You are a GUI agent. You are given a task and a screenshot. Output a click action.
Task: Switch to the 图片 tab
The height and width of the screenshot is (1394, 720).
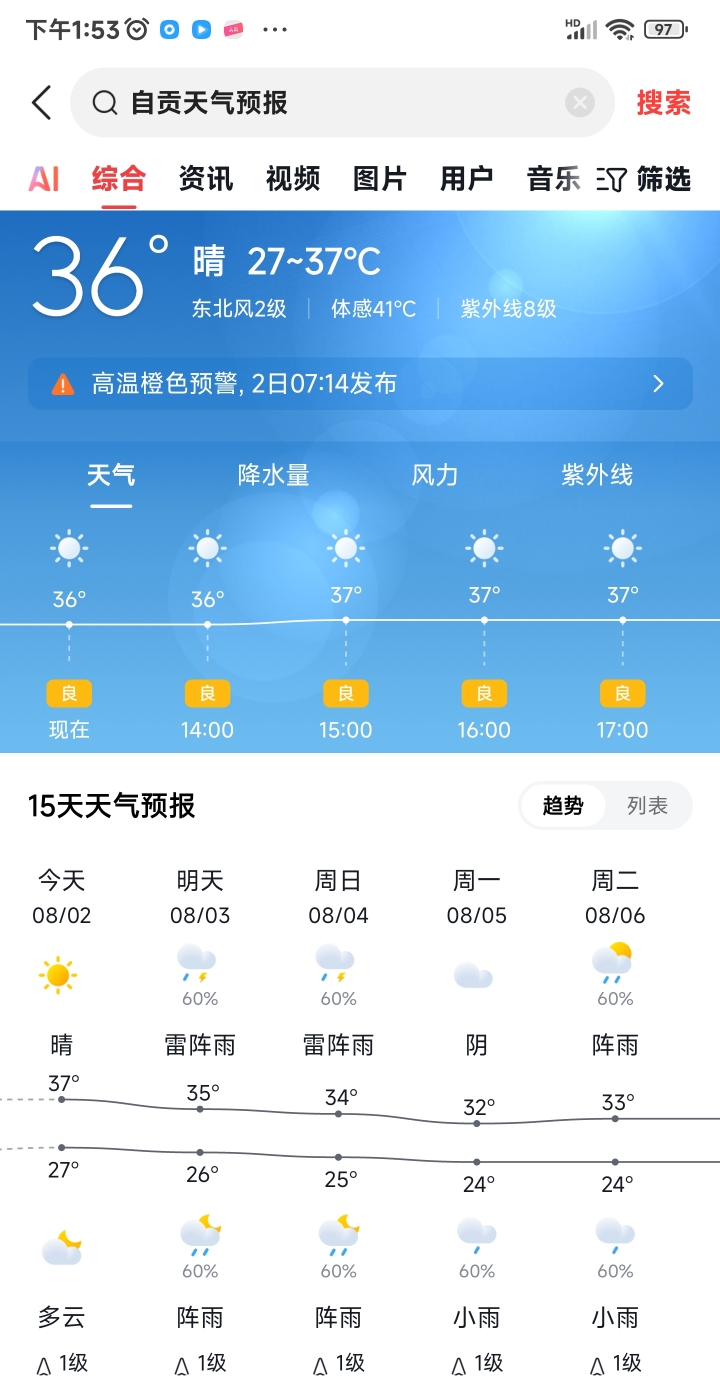coord(380,179)
